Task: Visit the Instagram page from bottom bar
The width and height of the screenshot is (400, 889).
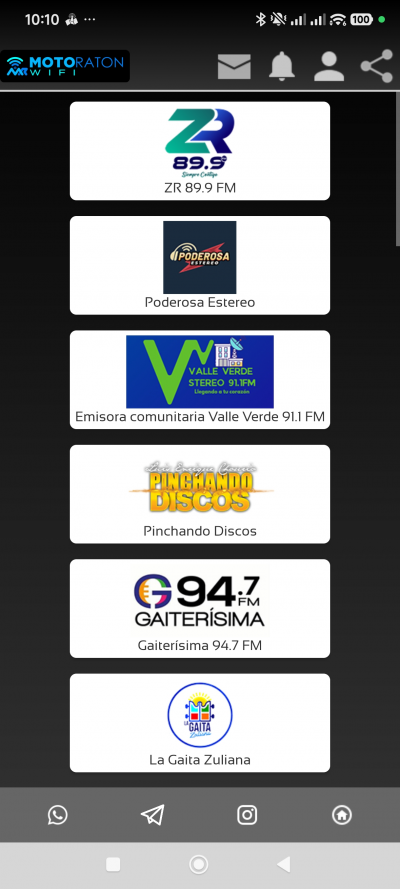Action: coord(247,815)
